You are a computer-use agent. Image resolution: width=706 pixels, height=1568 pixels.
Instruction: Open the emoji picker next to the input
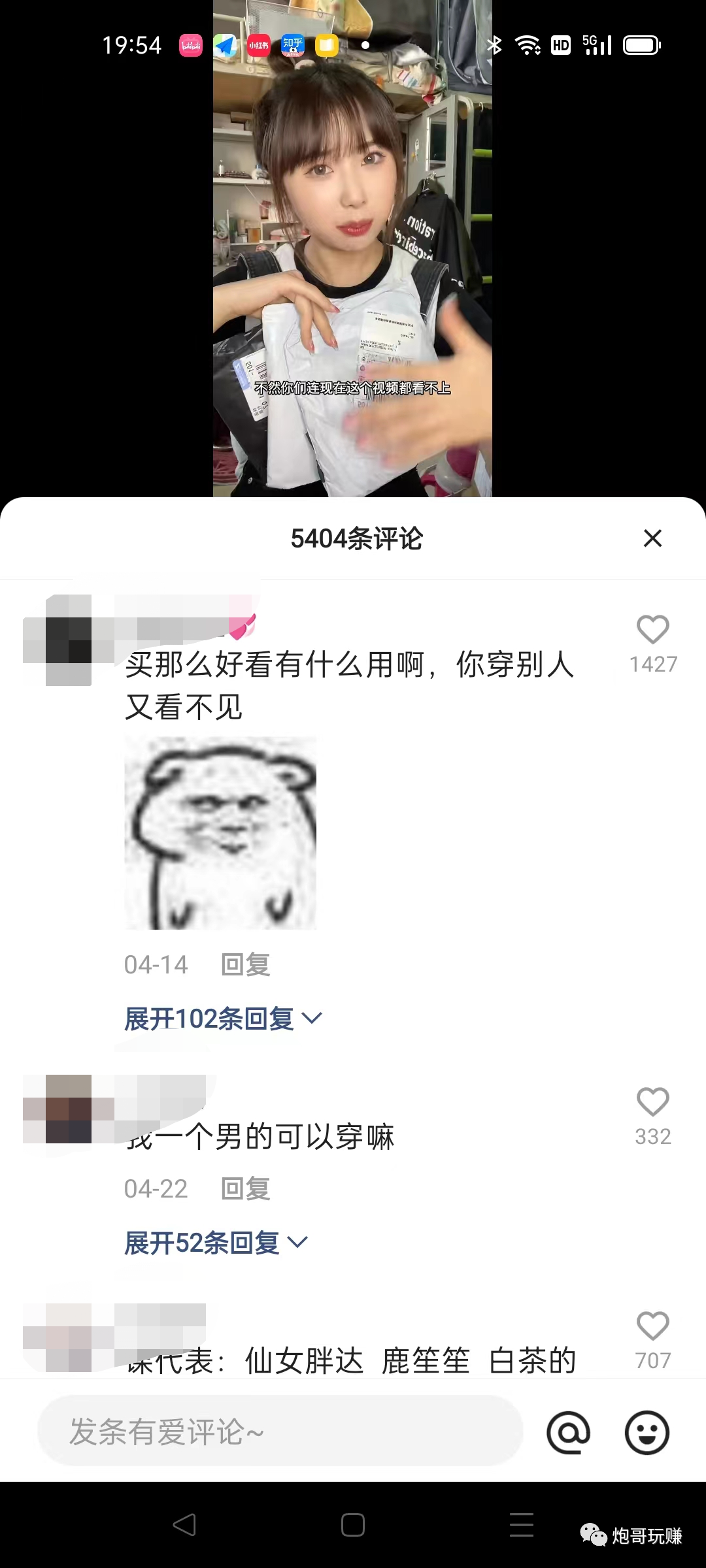click(x=647, y=1431)
